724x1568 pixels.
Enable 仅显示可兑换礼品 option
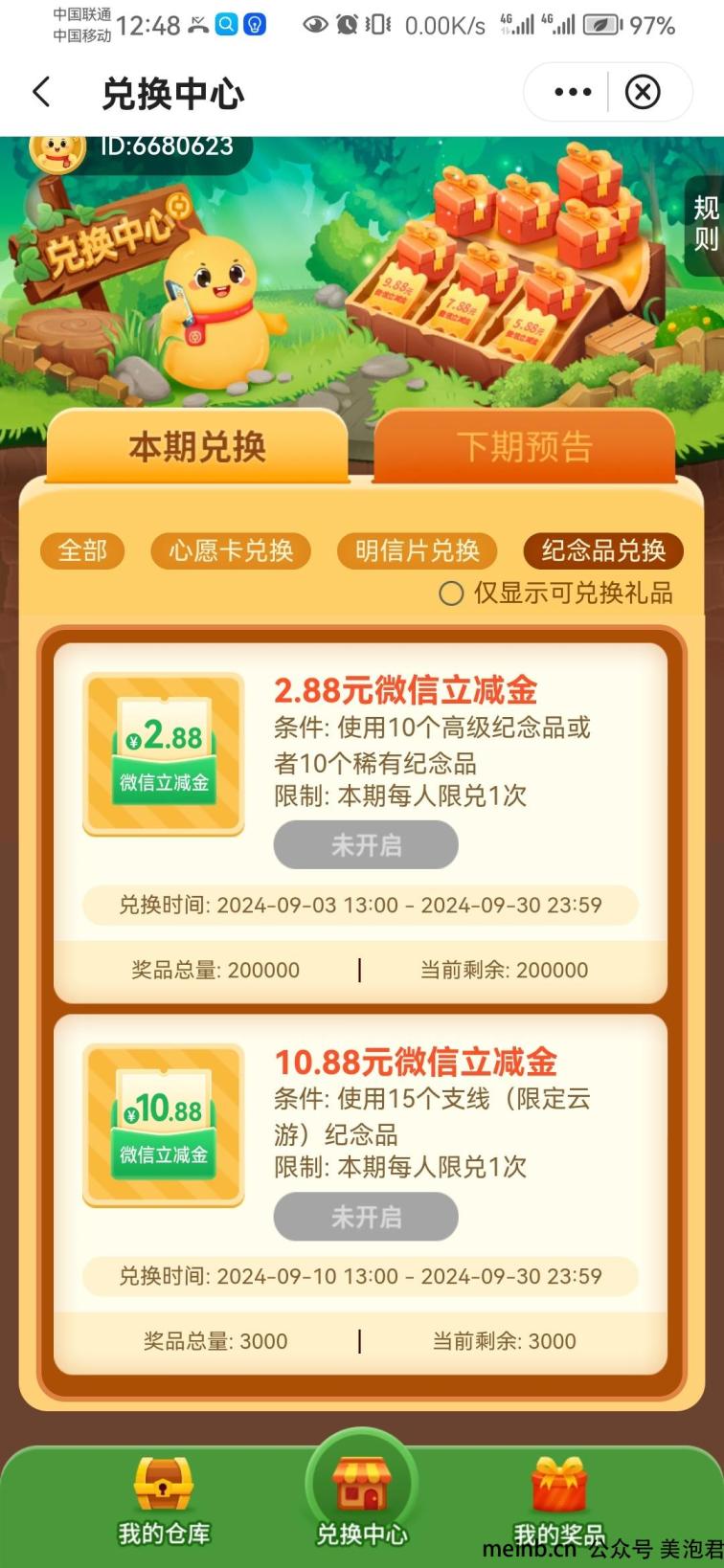tap(452, 594)
